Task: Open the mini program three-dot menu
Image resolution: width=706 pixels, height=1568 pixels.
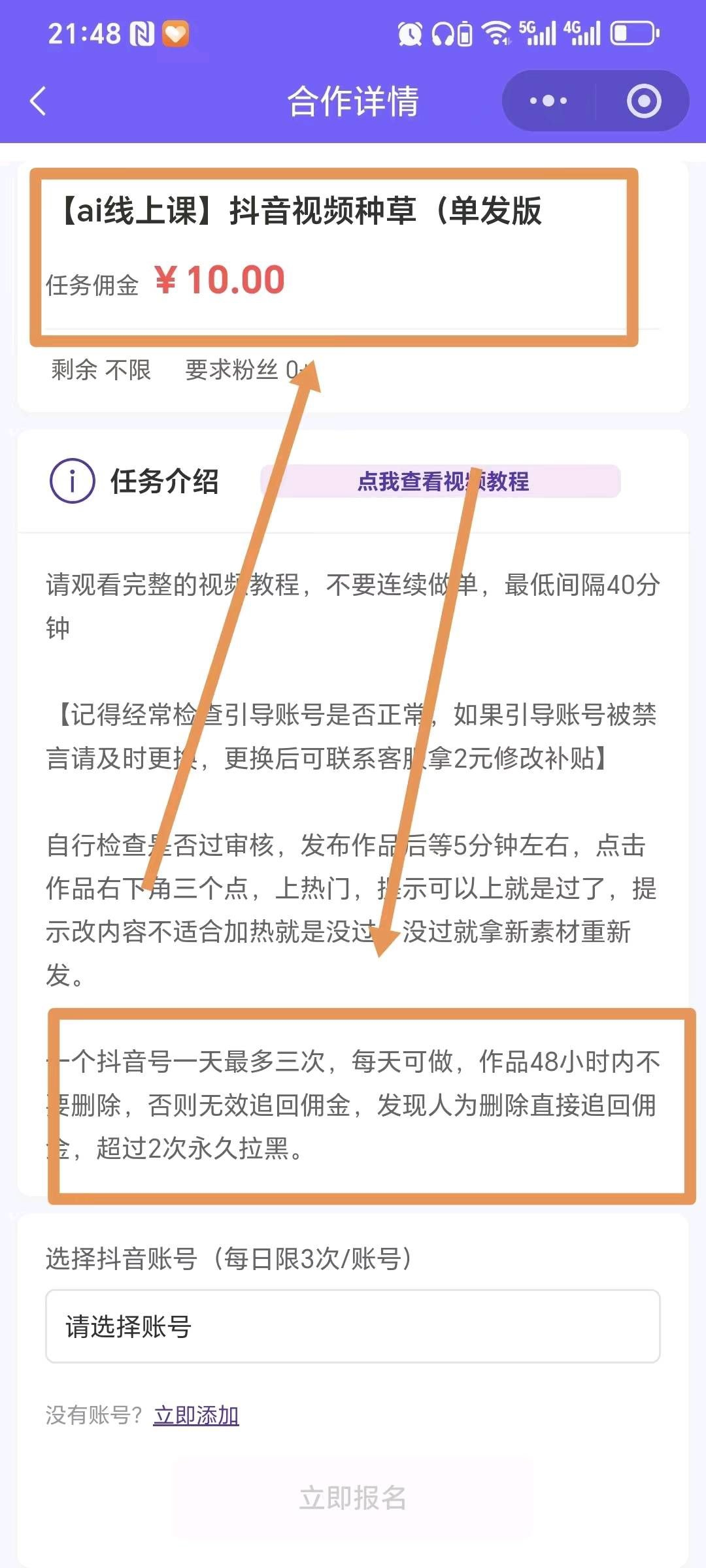Action: pyautogui.click(x=548, y=101)
